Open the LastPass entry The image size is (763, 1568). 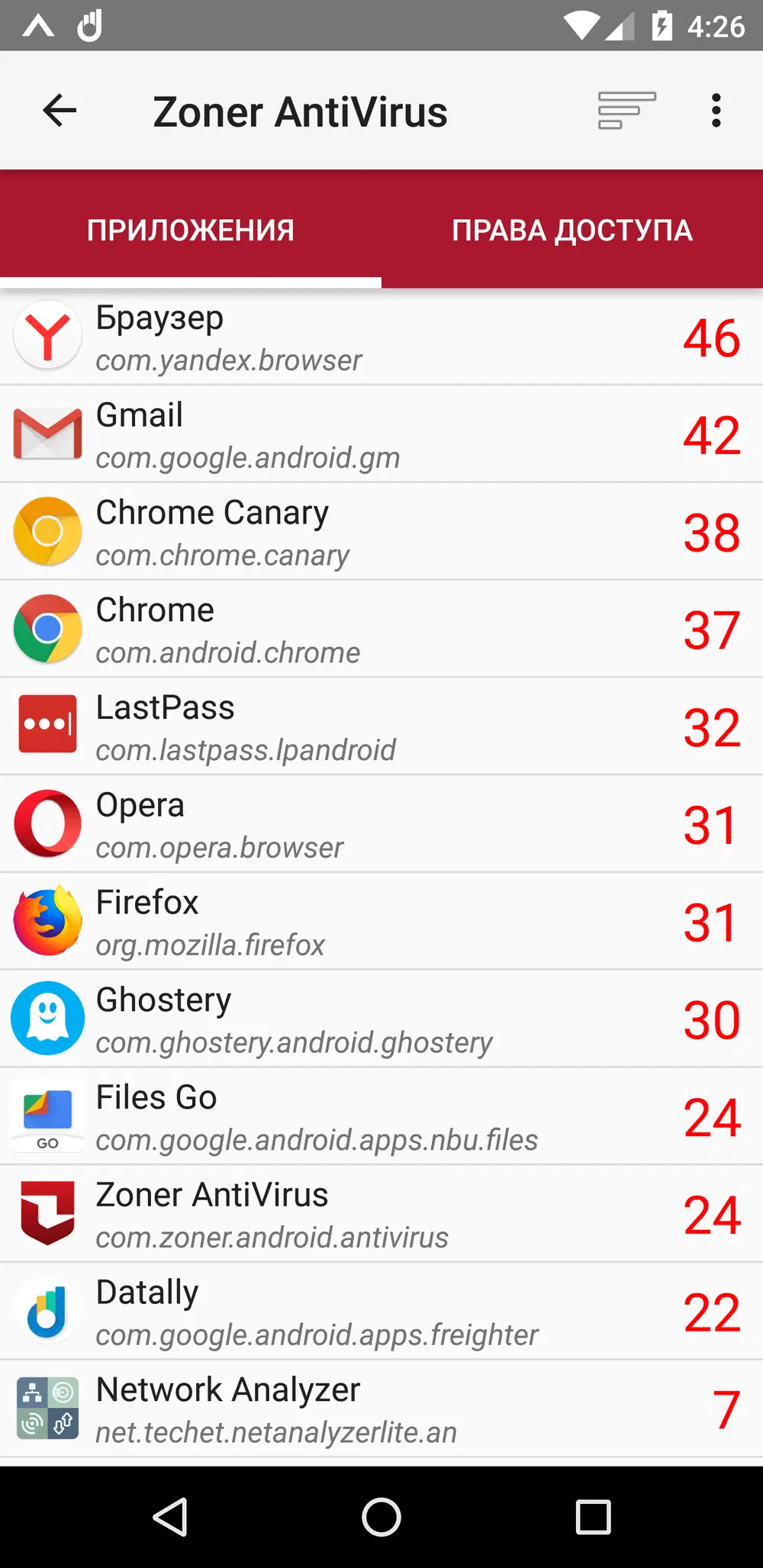click(381, 727)
